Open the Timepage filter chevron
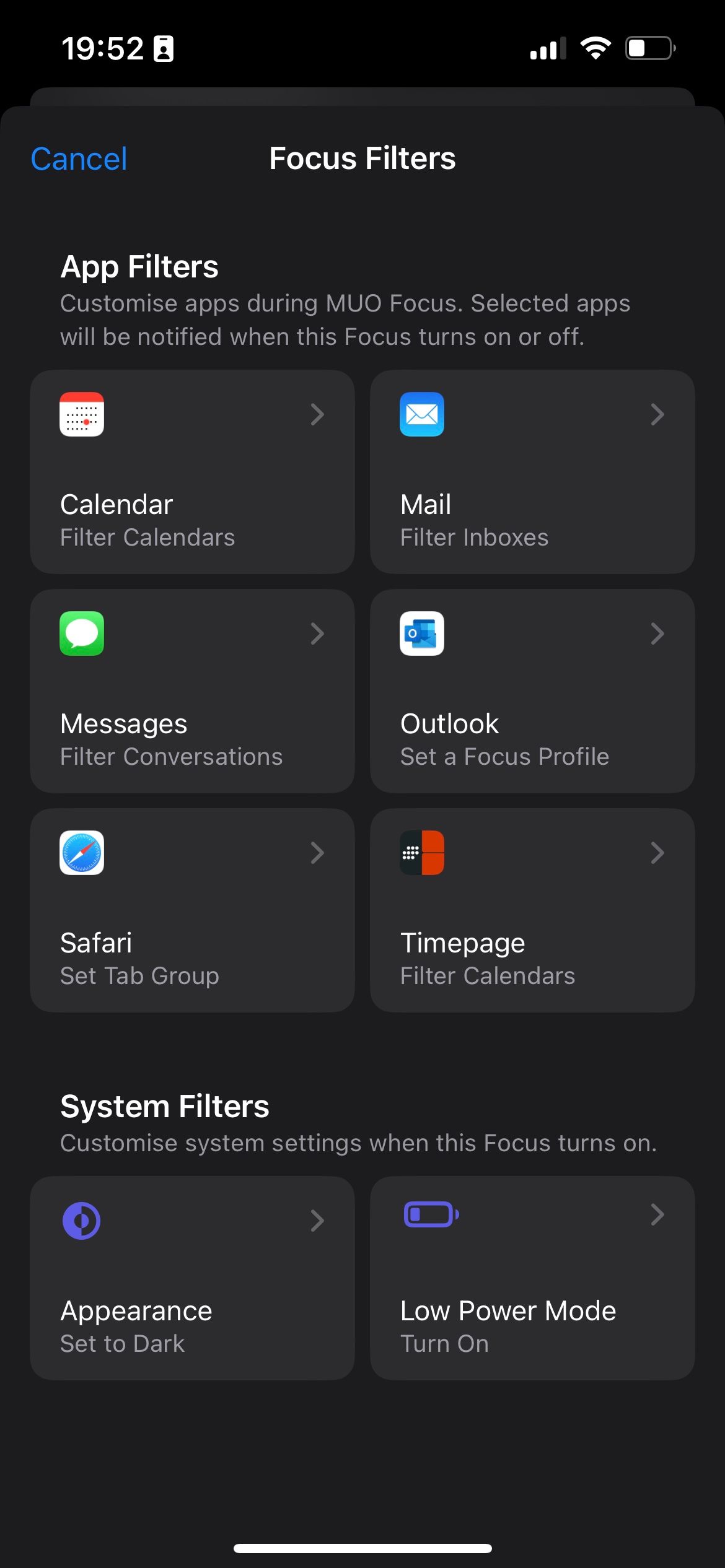The width and height of the screenshot is (725, 1568). [x=657, y=853]
